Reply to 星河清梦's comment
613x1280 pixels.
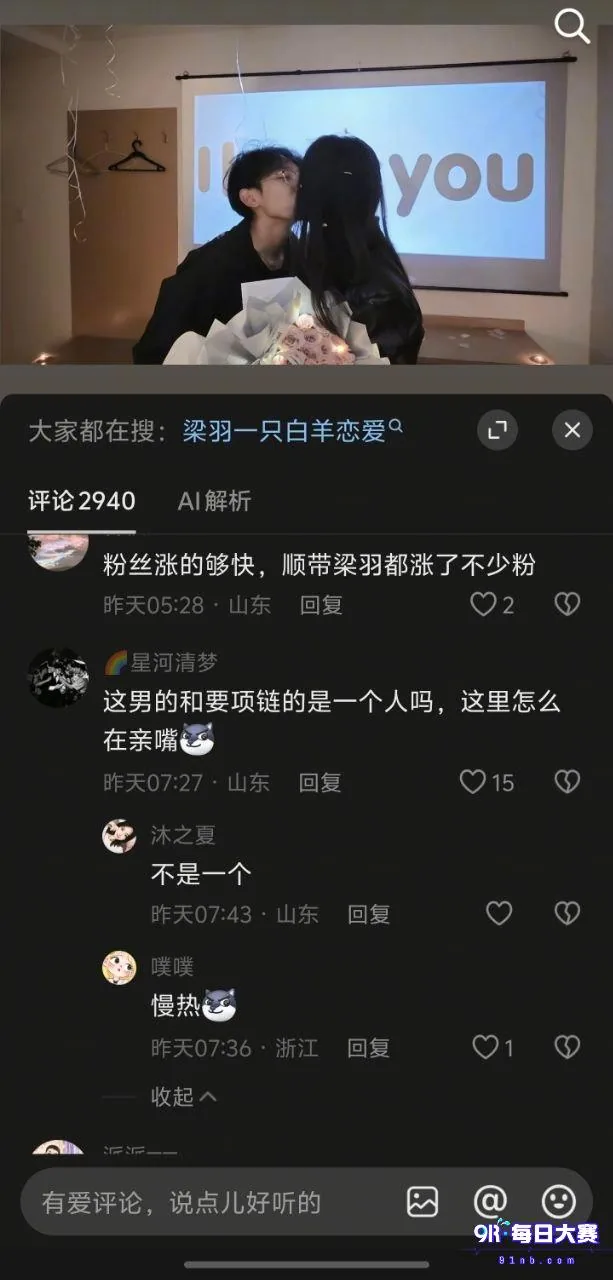pyautogui.click(x=320, y=783)
